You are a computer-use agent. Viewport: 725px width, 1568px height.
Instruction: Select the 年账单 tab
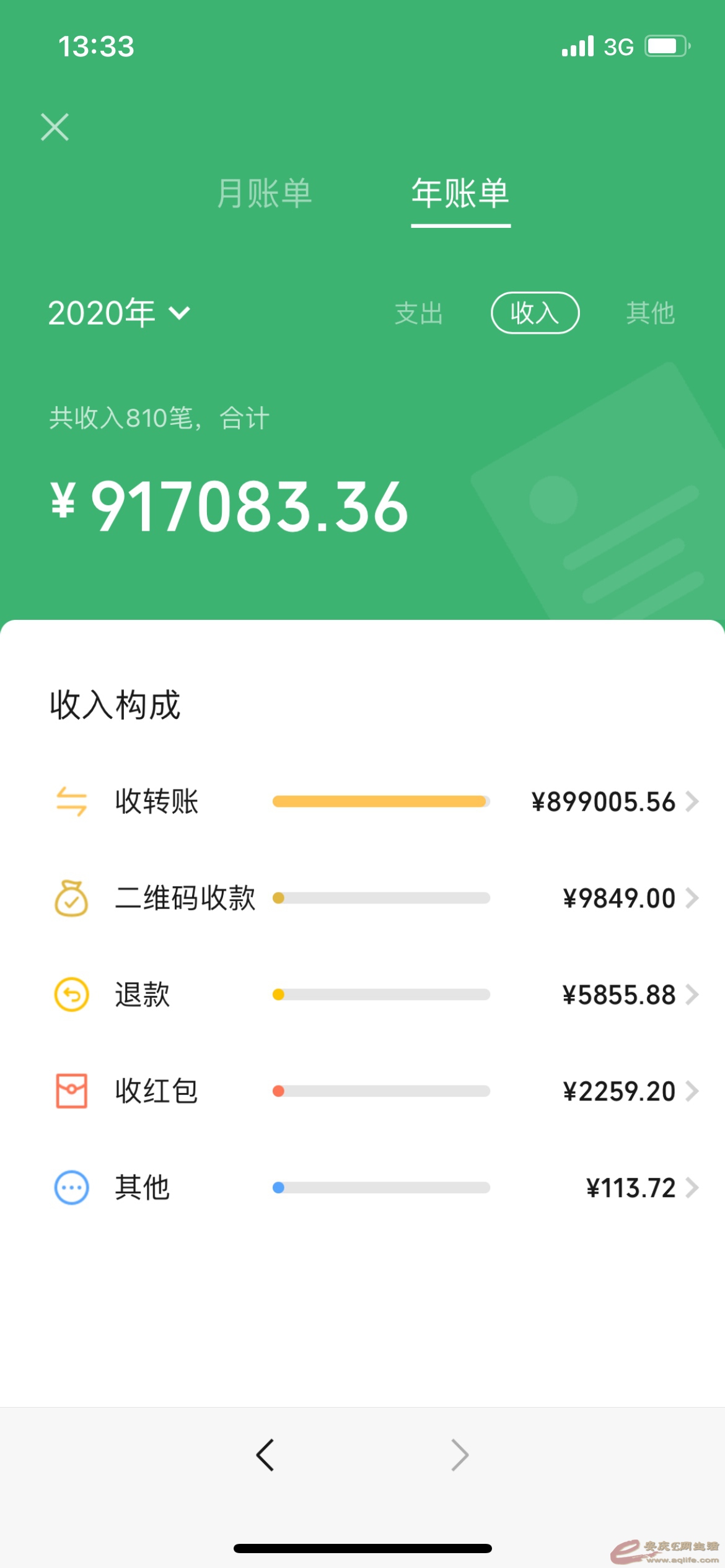(460, 193)
